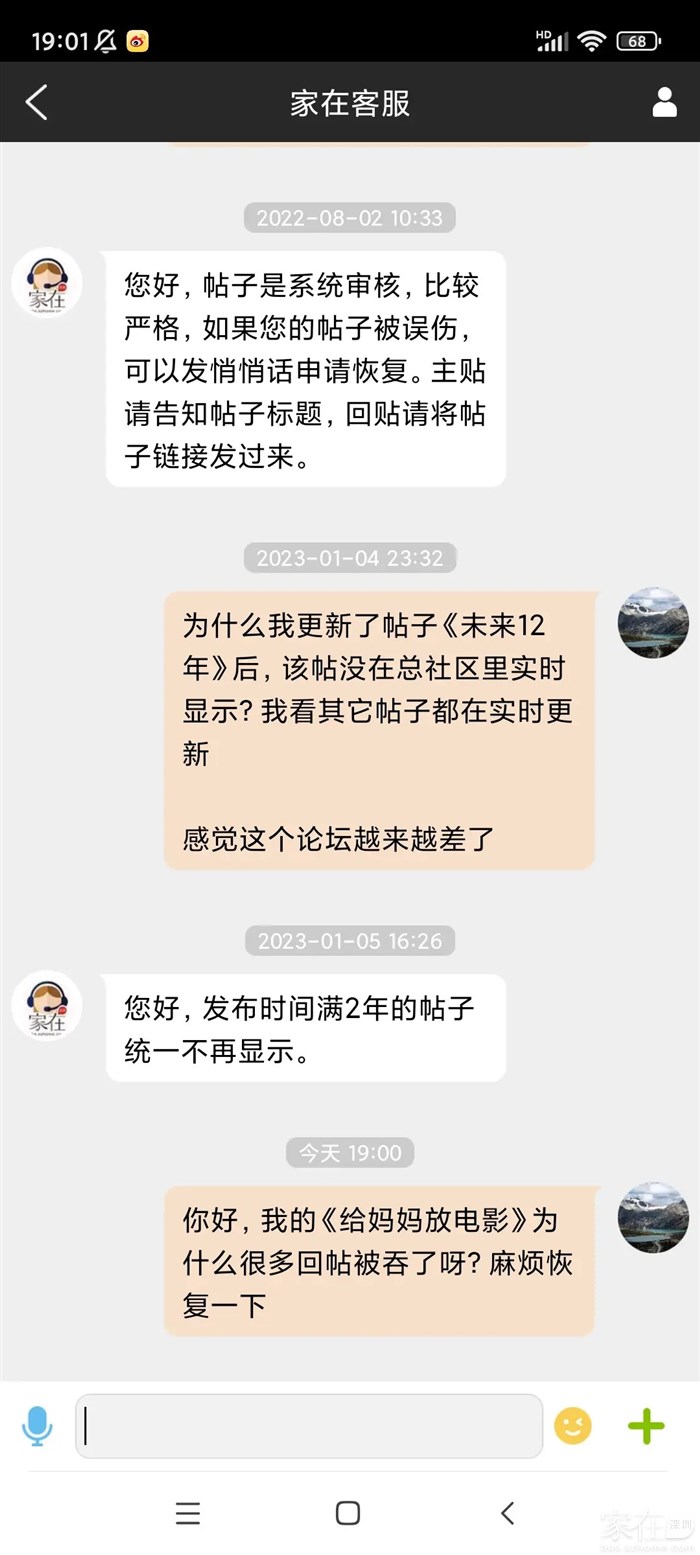Tap the voice input microphone

tap(37, 1425)
